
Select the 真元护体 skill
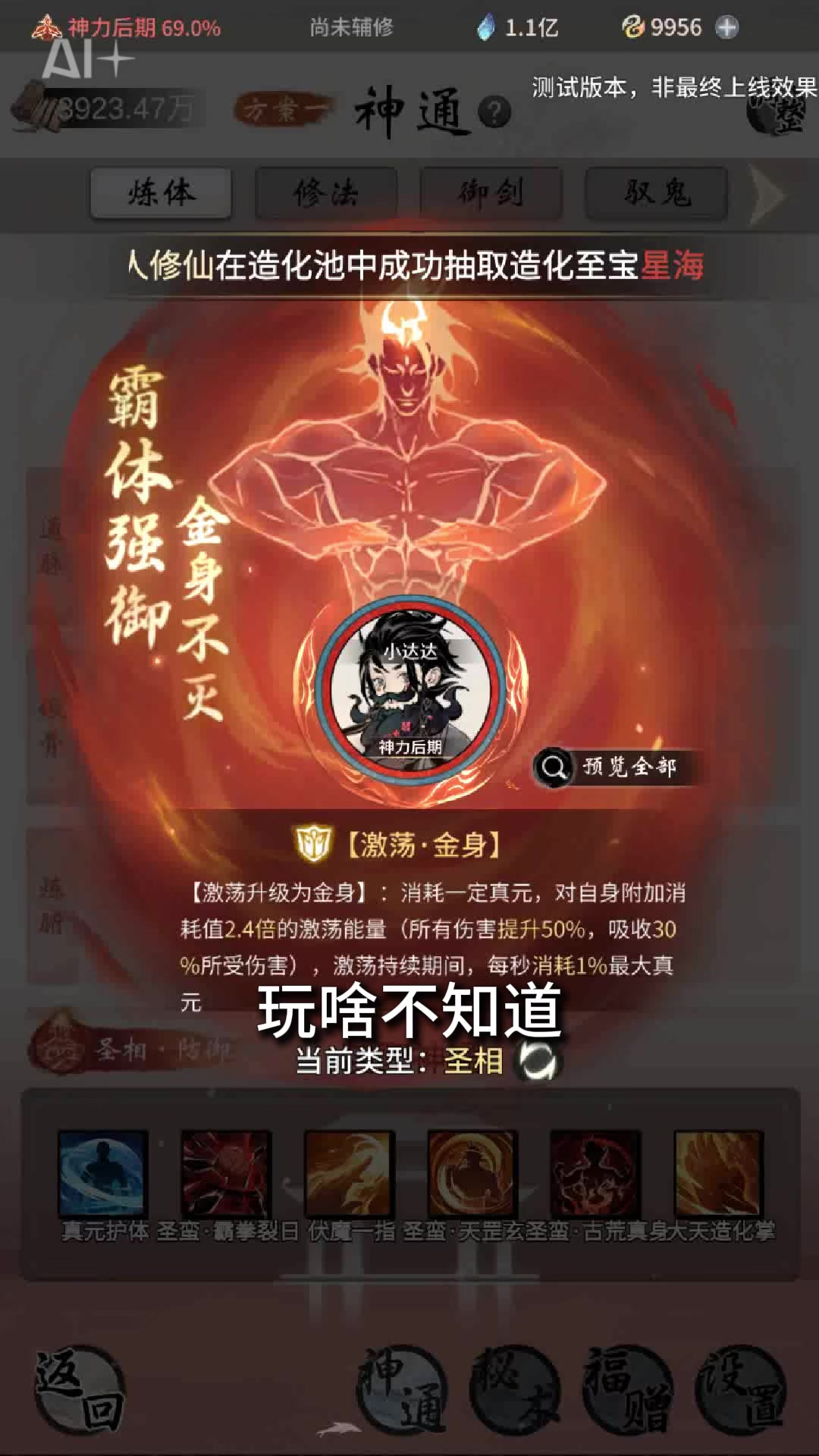pyautogui.click(x=103, y=1174)
